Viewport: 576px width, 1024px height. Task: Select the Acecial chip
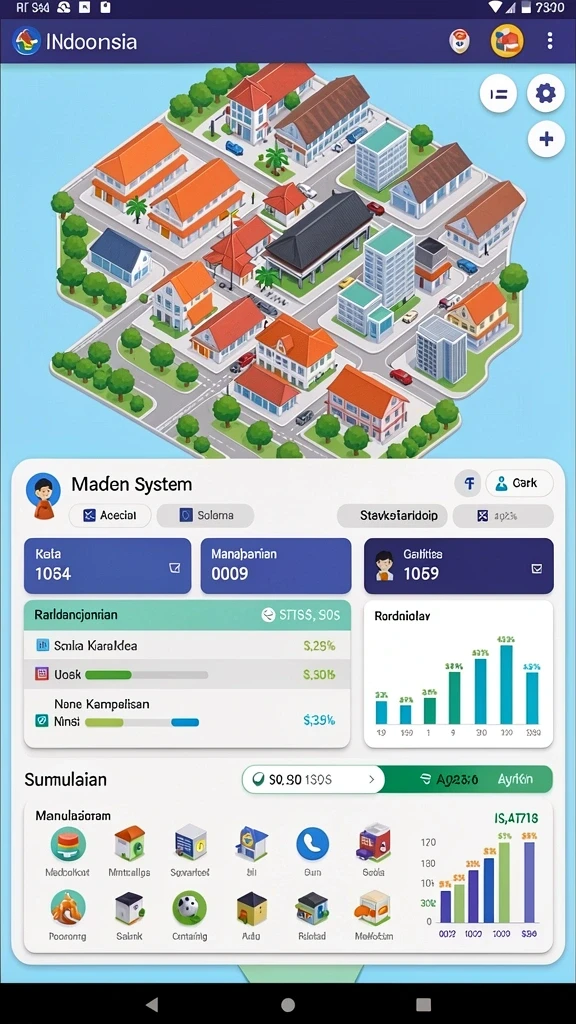[110, 515]
